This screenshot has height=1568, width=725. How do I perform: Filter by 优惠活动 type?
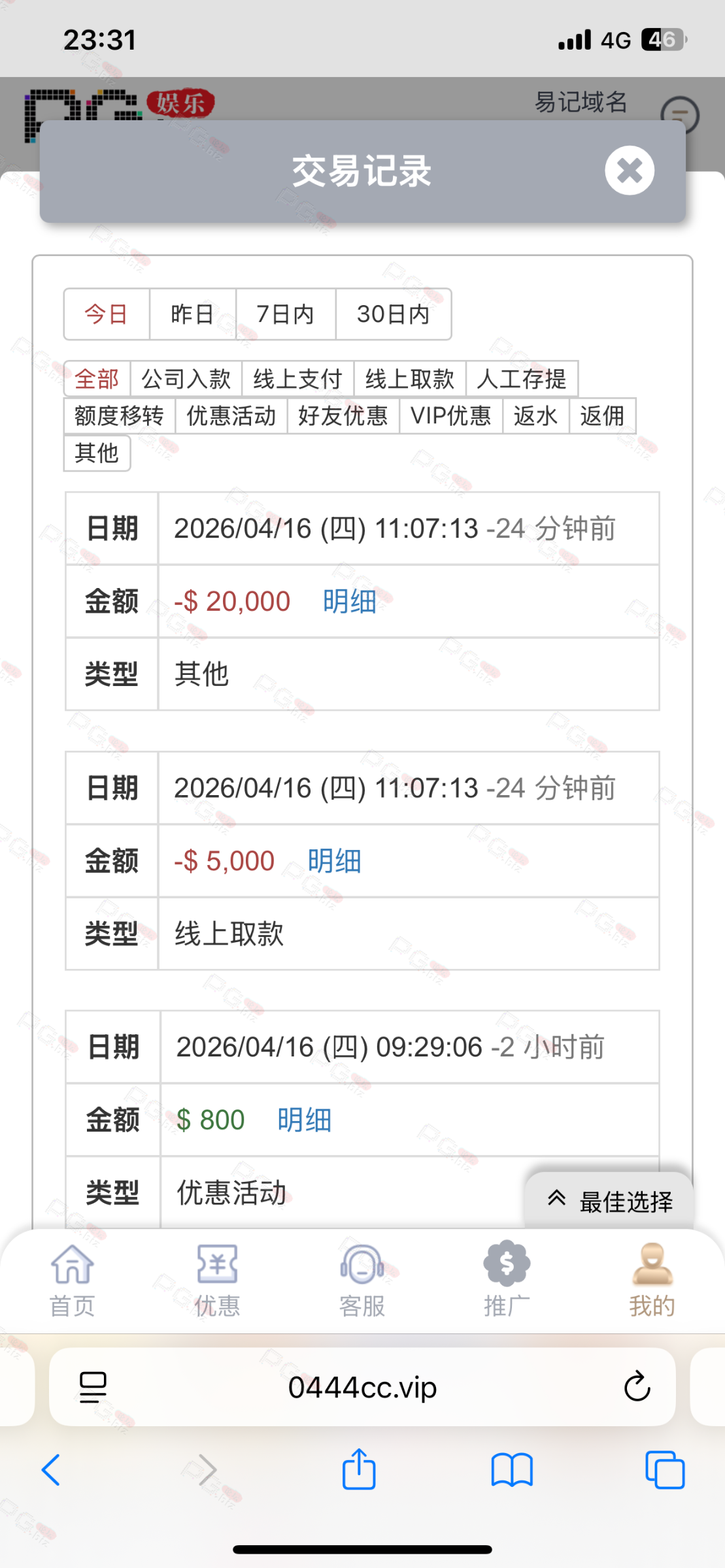coord(231,416)
